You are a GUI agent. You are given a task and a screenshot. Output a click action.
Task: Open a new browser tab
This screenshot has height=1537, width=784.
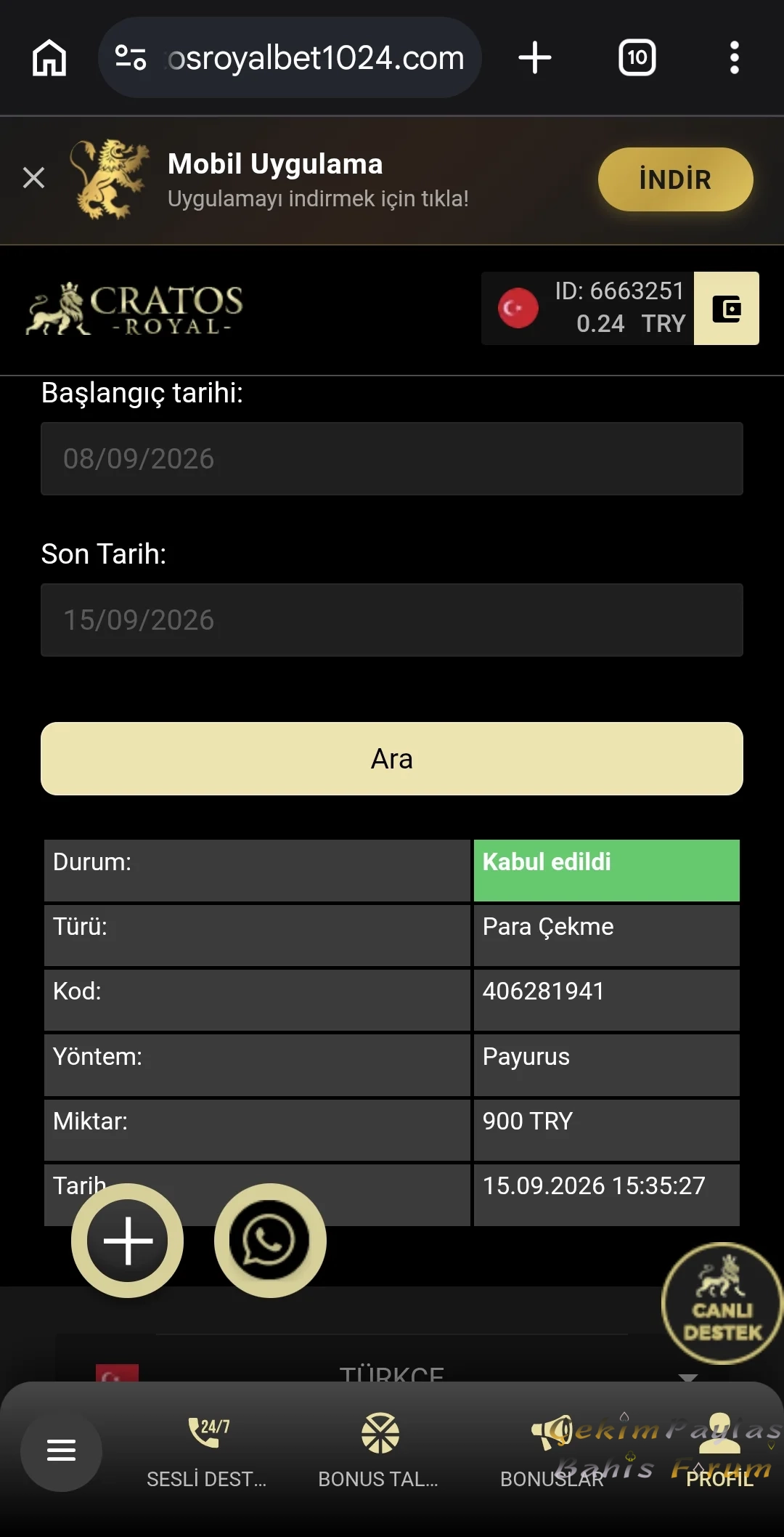click(x=535, y=57)
